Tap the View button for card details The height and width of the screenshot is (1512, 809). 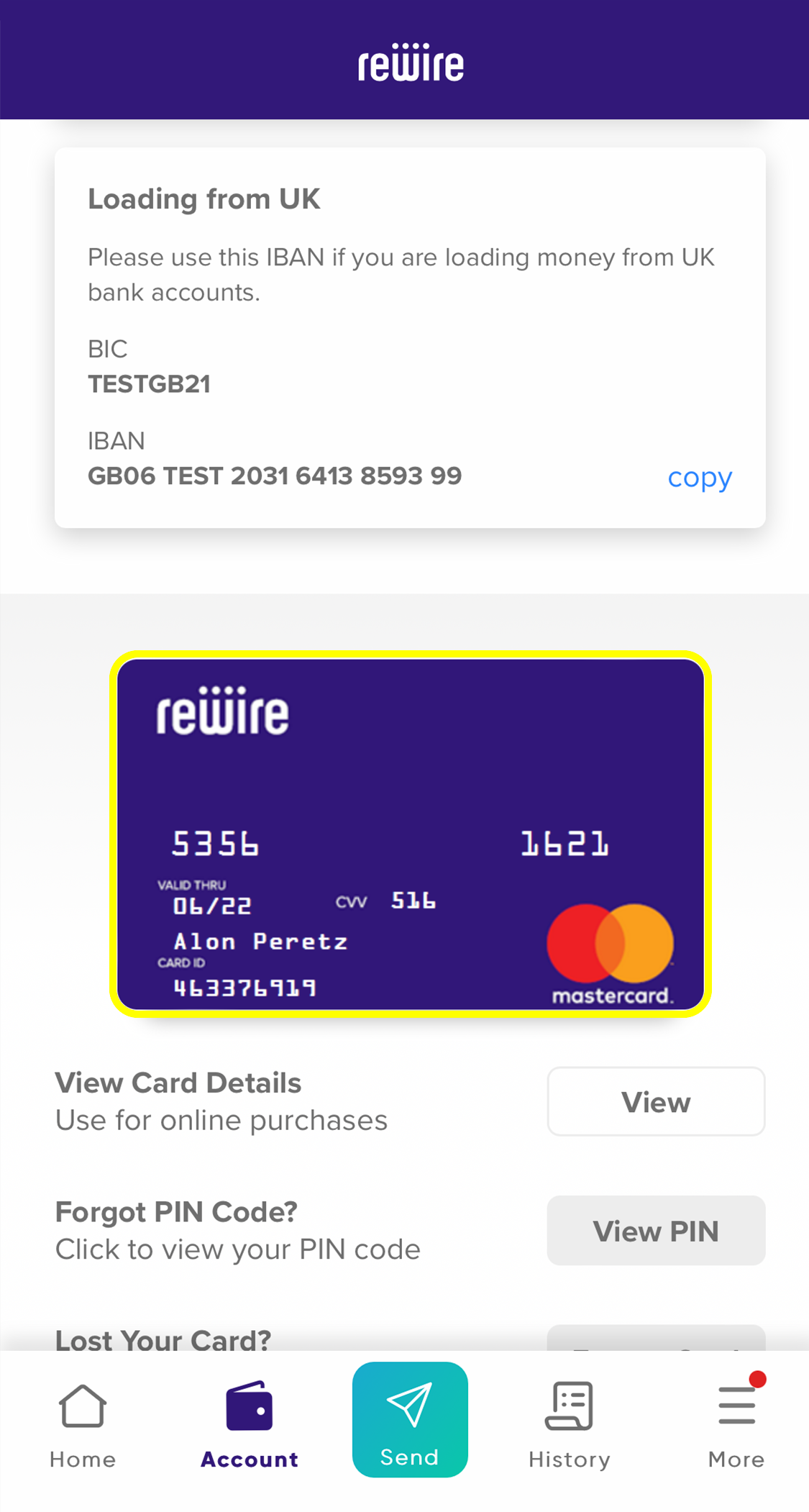pyautogui.click(x=656, y=1101)
